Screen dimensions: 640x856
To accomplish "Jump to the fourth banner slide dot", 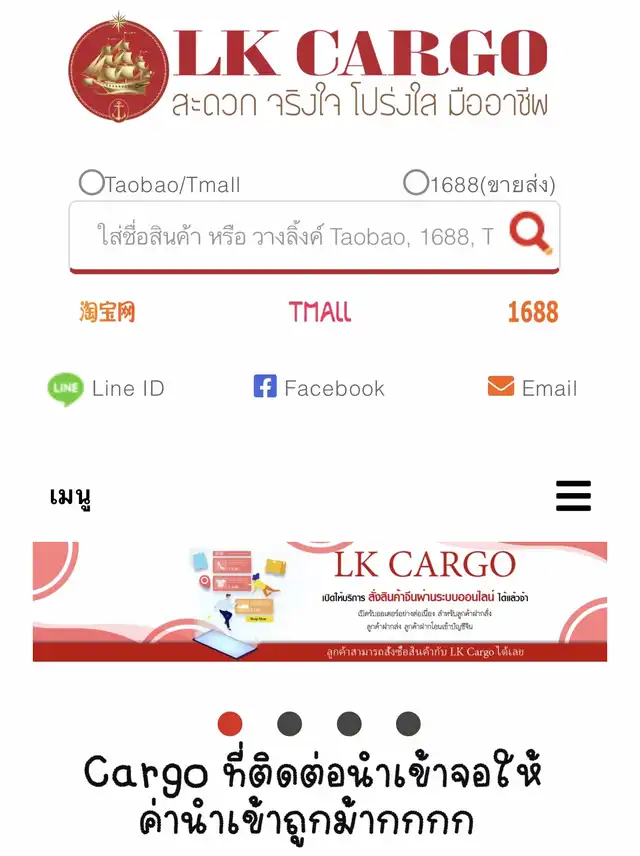I will 408,724.
